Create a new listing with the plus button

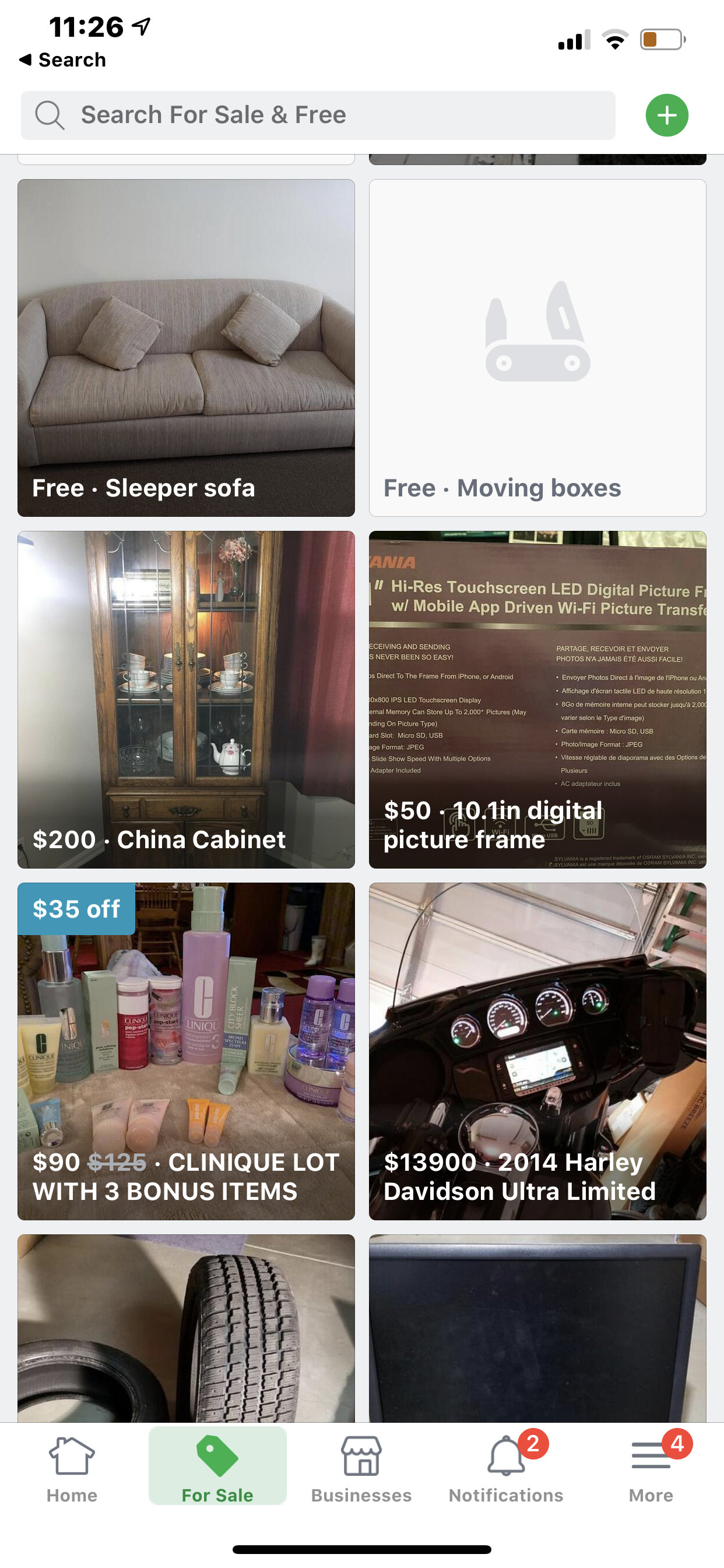(666, 115)
